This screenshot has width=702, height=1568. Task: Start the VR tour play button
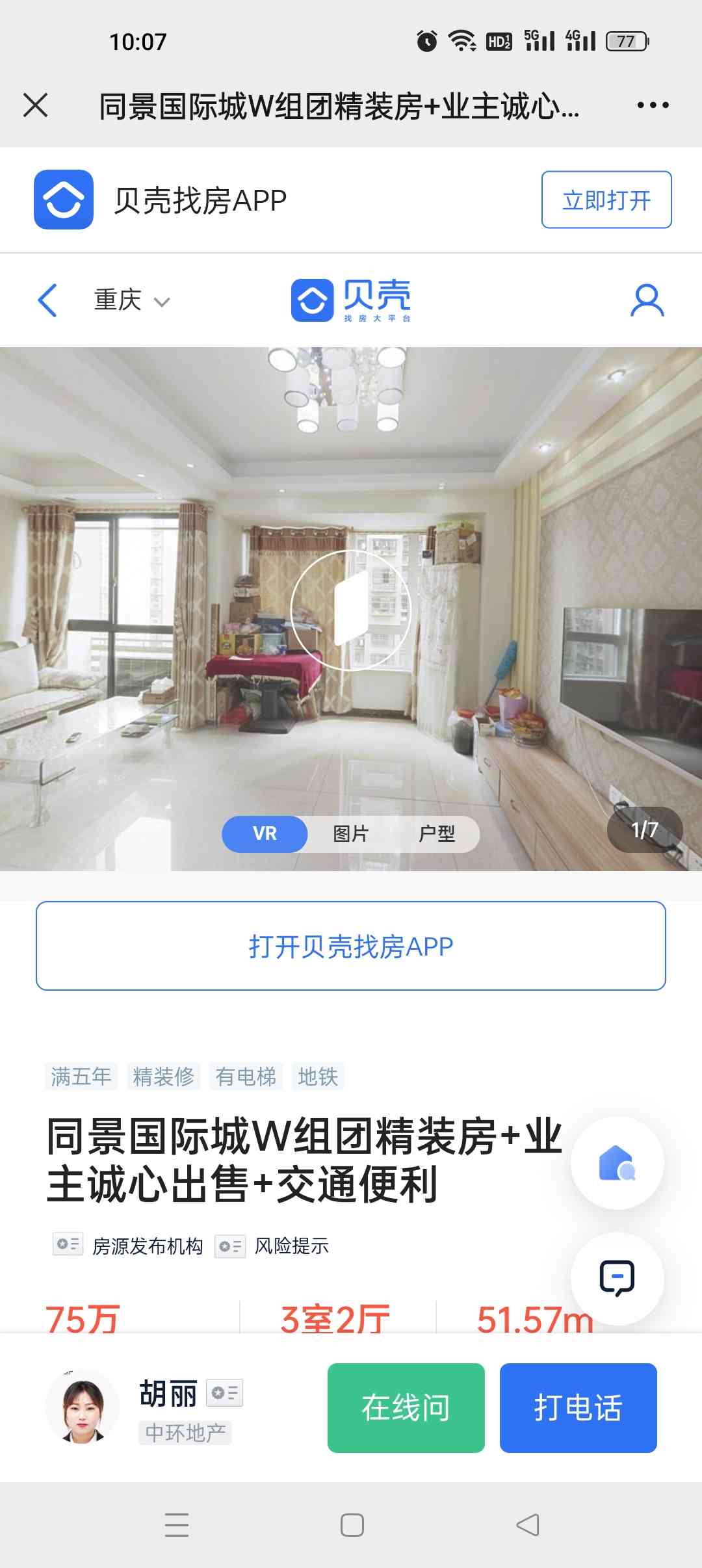[x=350, y=610]
